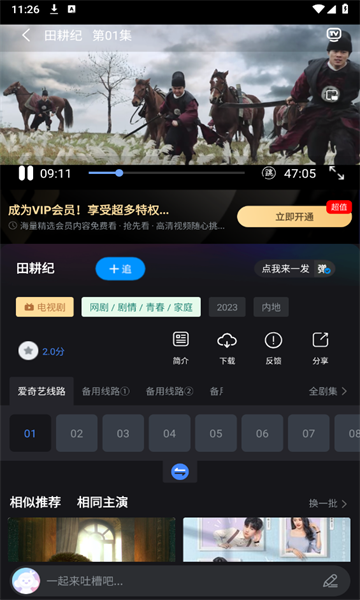Open the 简介 introduction
This screenshot has height=600, width=360.
tap(181, 347)
